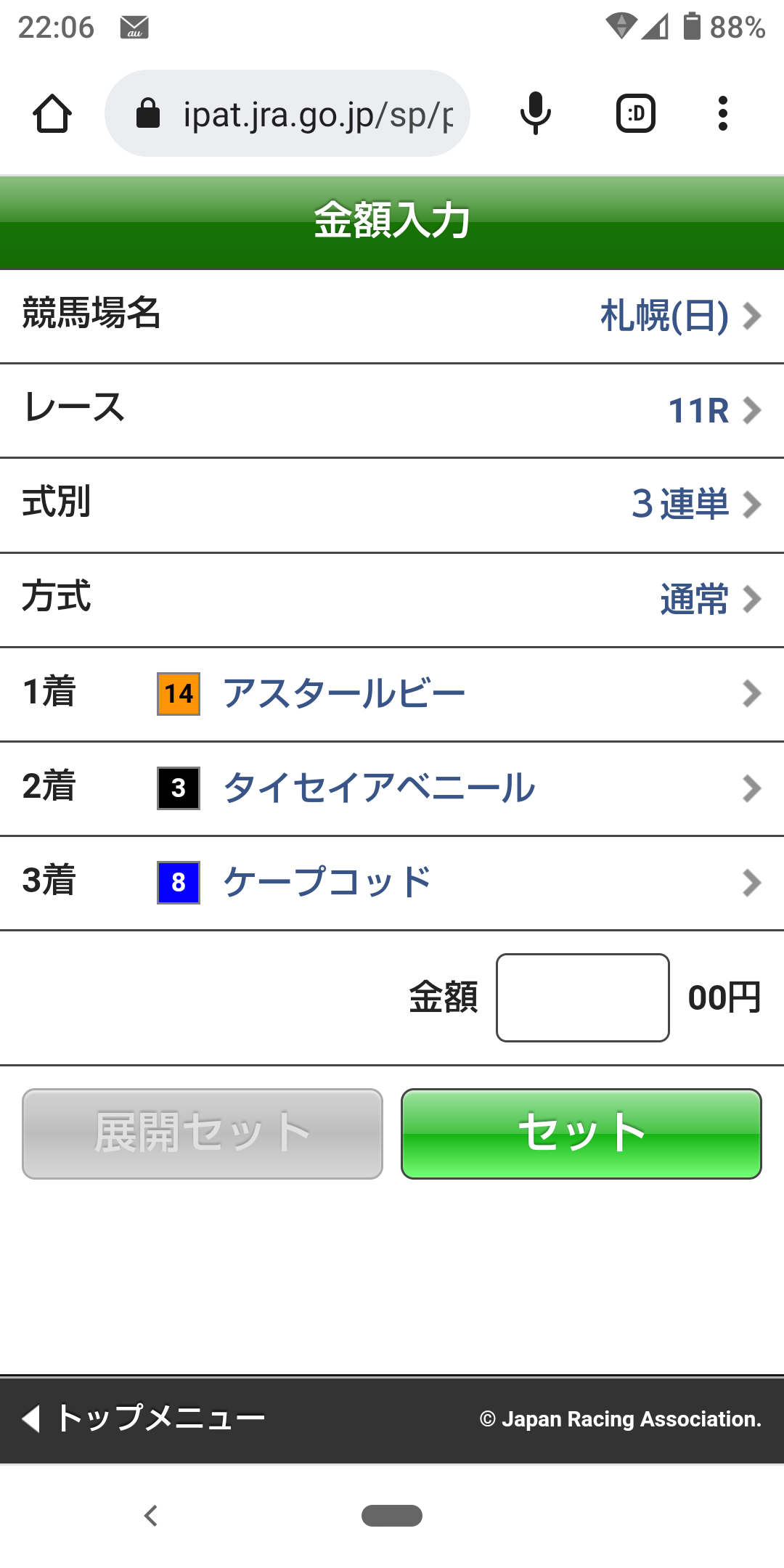The width and height of the screenshot is (784, 1568).
Task: Tap the browser home icon
Action: coord(52,114)
